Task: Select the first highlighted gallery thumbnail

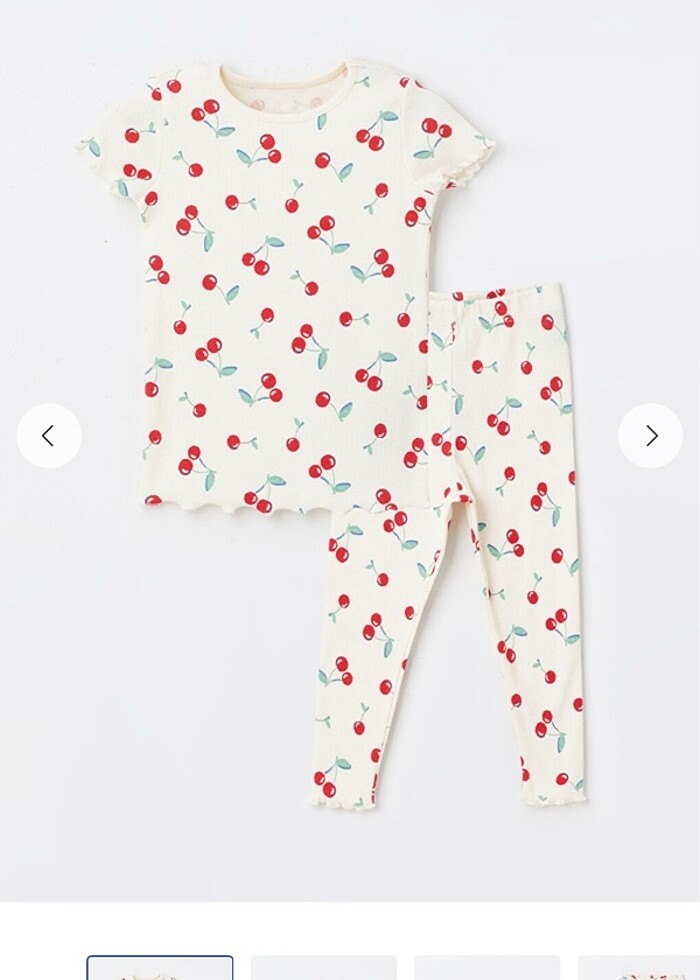Action: pyautogui.click(x=160, y=968)
